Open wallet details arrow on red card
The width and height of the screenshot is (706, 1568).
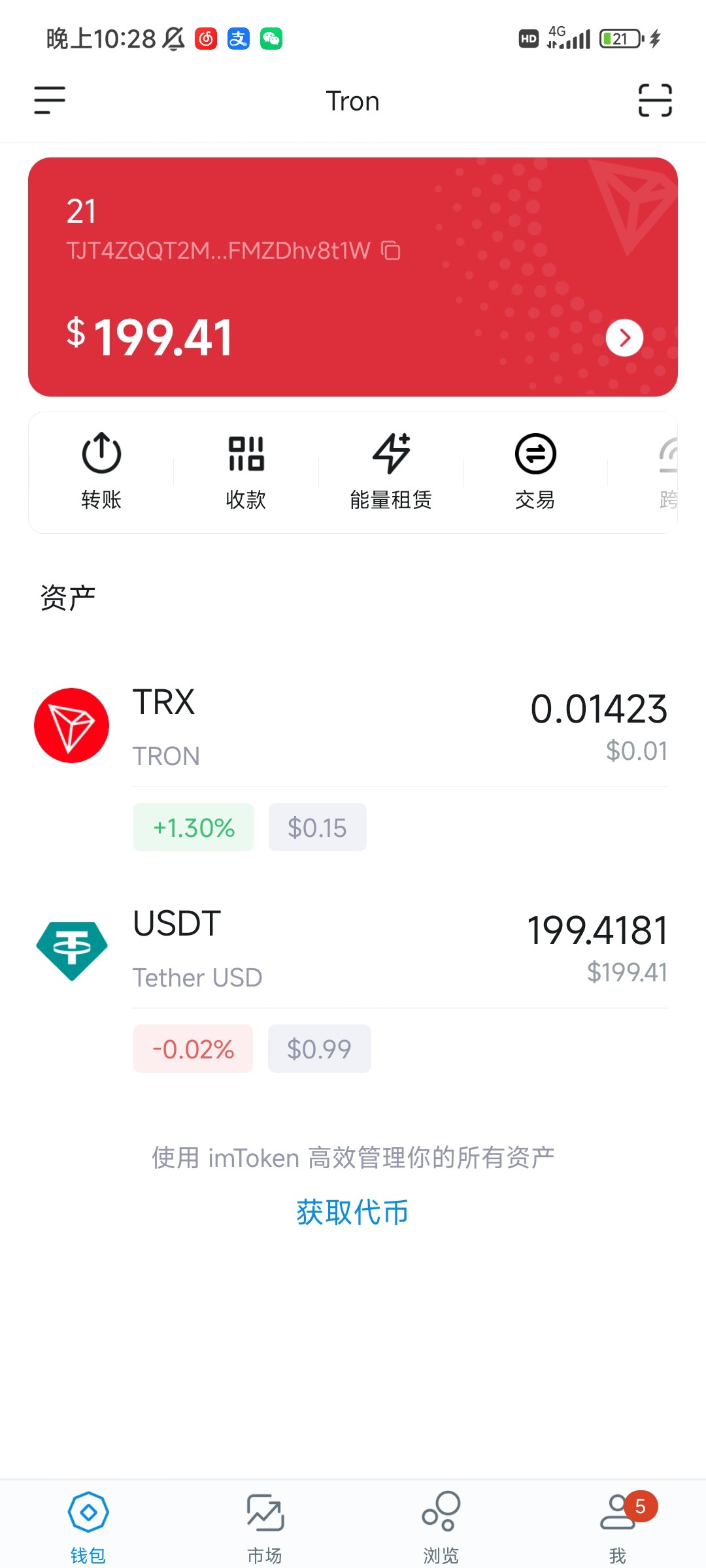pos(624,338)
